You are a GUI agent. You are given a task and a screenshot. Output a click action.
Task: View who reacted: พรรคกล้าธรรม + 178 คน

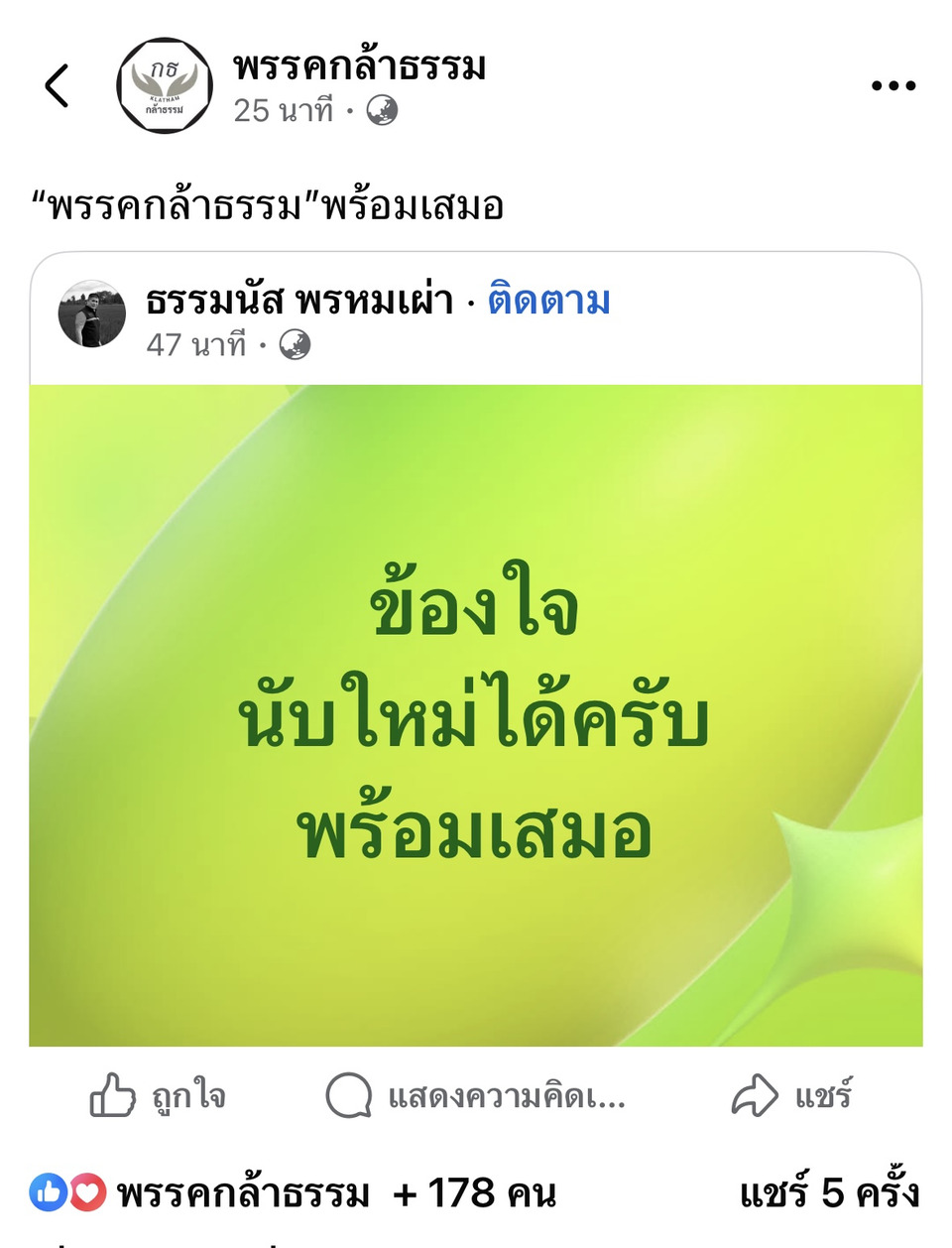(294, 1192)
